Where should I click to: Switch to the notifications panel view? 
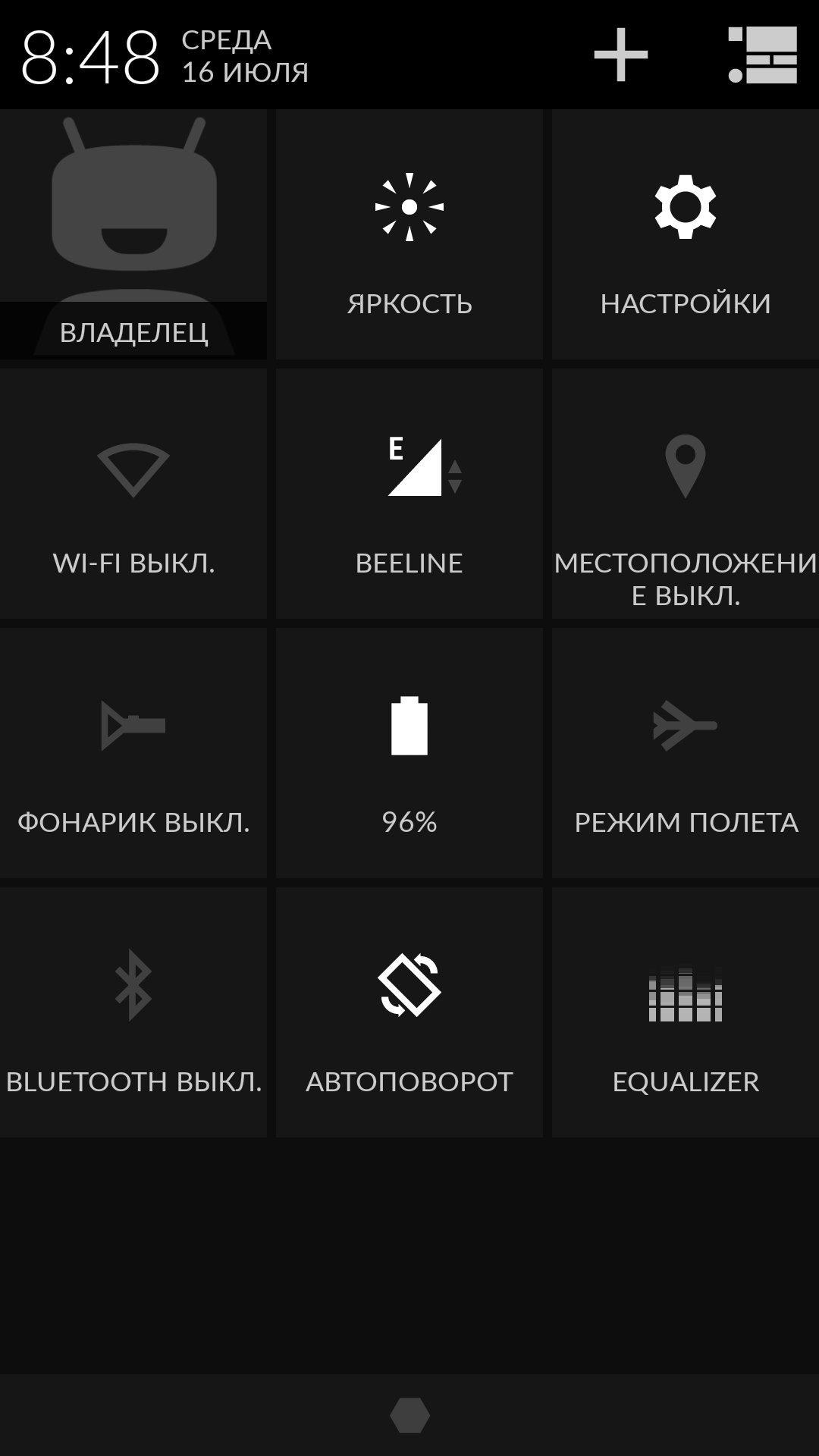[762, 55]
